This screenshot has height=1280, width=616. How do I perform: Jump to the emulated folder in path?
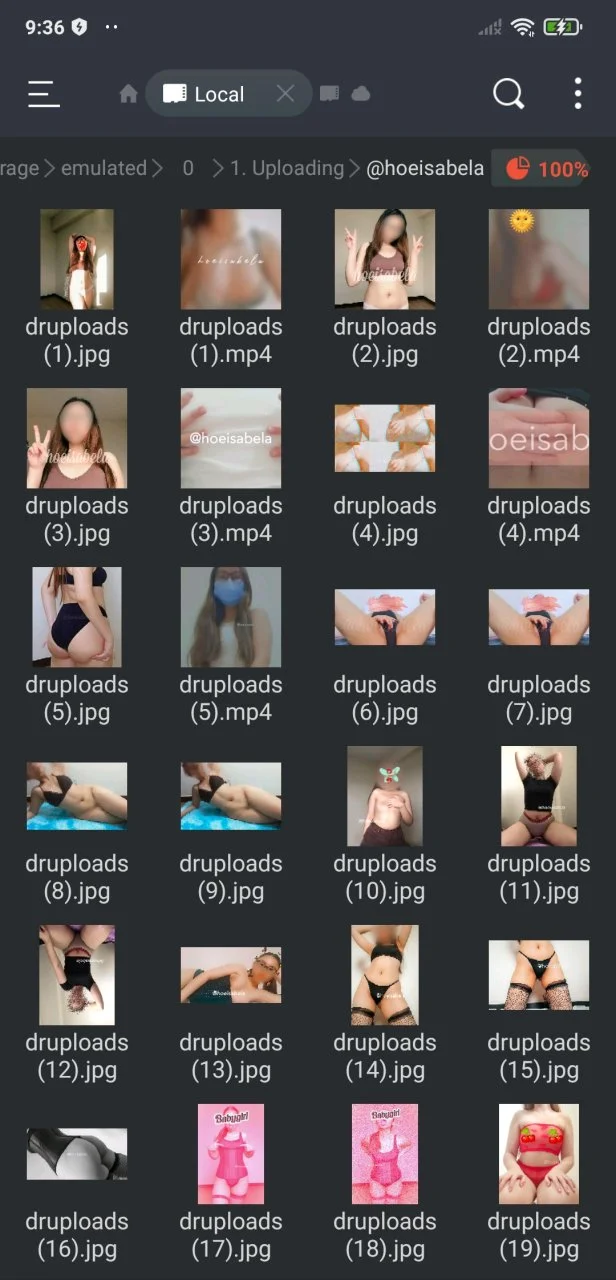click(x=104, y=169)
